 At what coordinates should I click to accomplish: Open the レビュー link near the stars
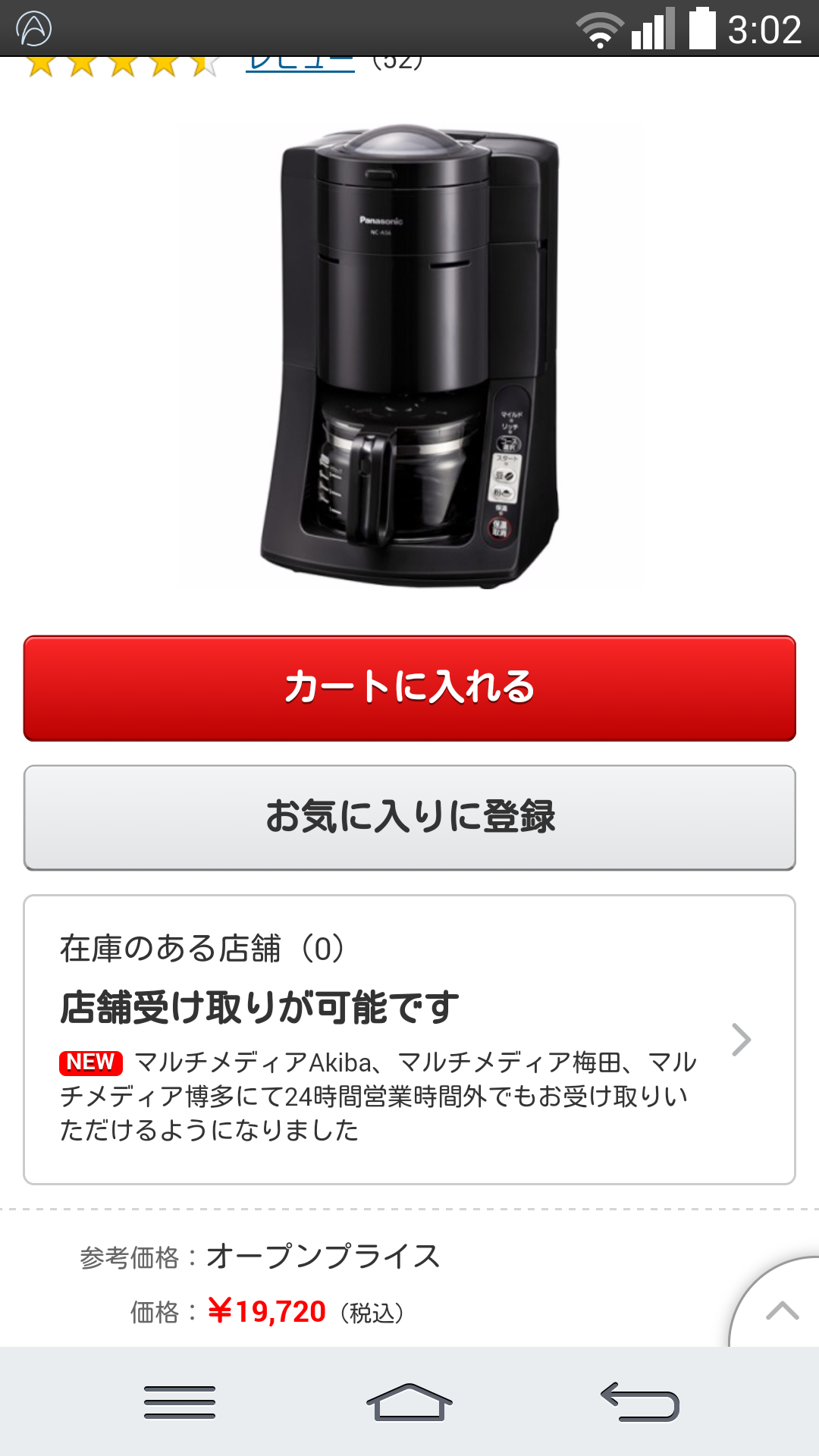(300, 64)
